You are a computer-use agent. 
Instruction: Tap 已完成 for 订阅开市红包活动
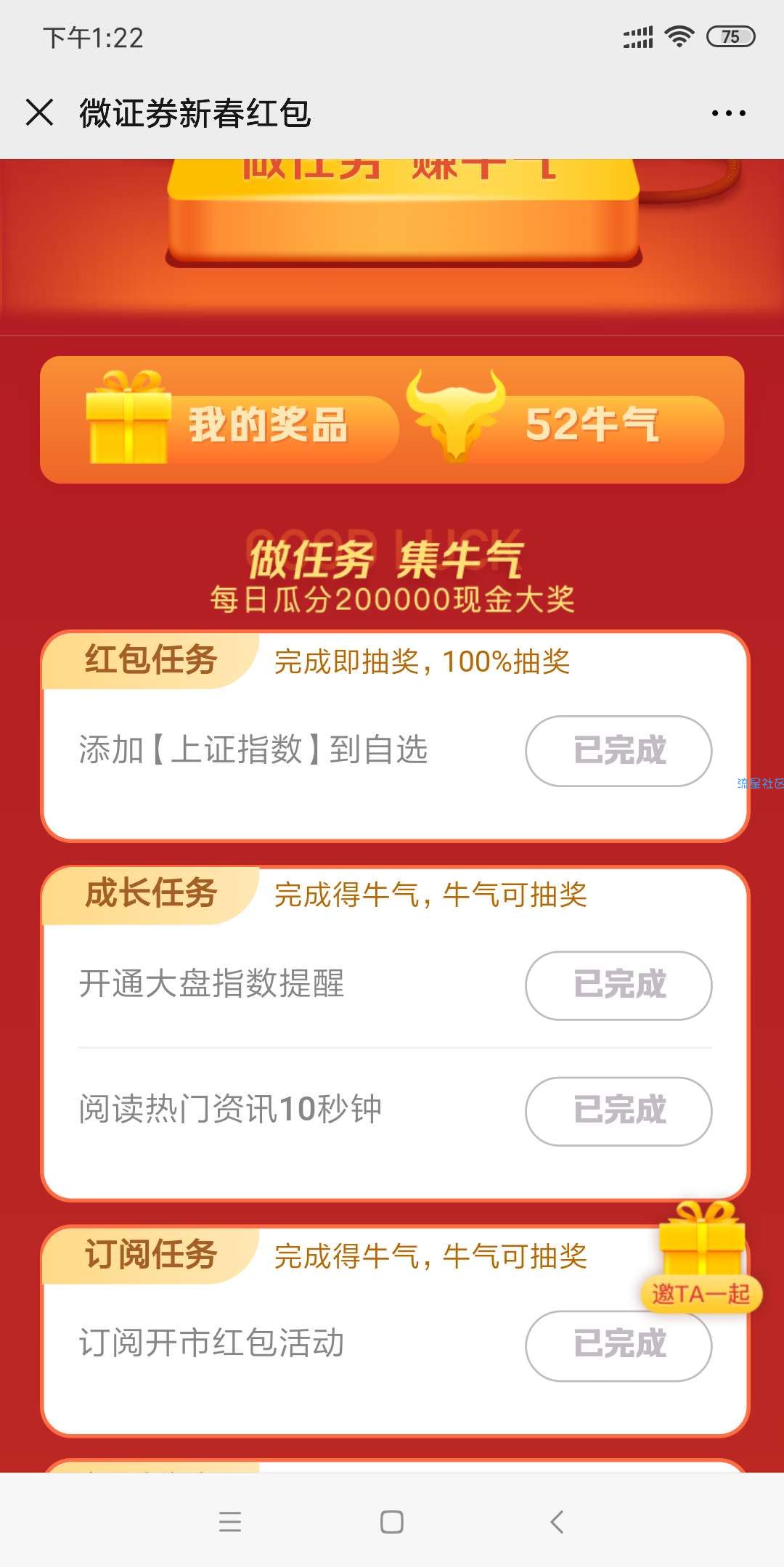[618, 1346]
